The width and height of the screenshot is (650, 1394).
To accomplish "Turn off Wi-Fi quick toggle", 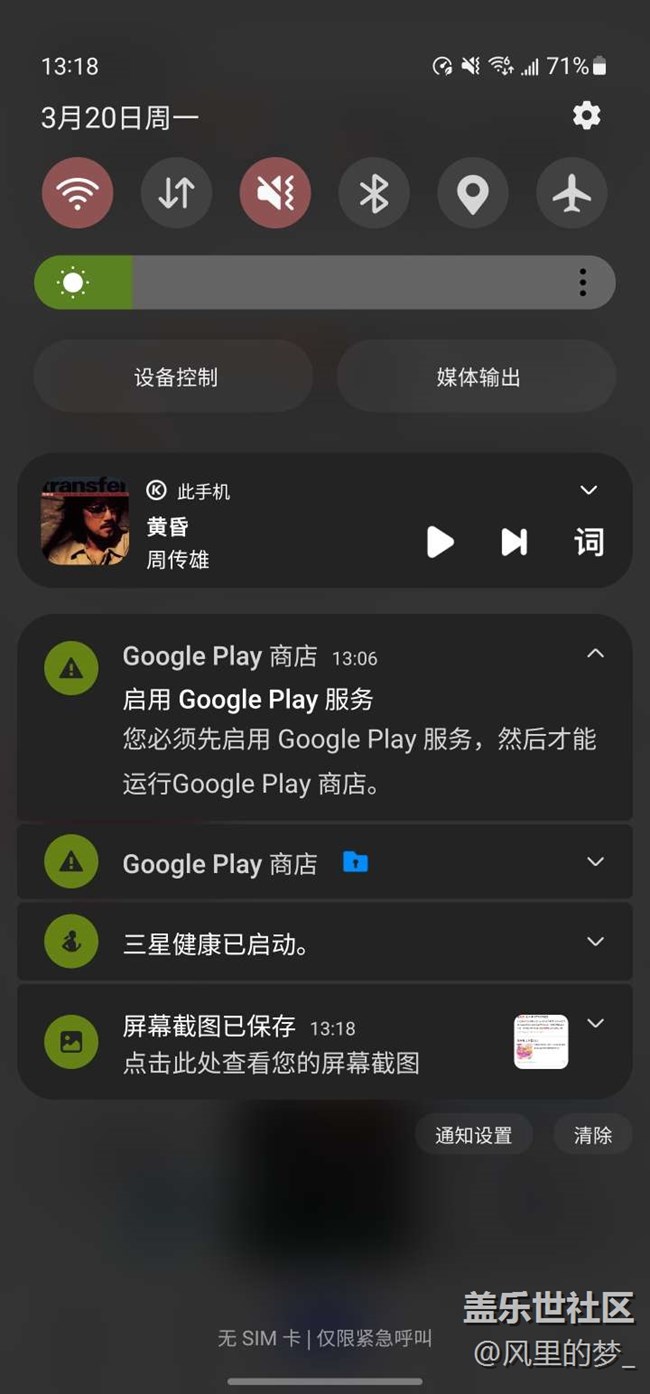I will pyautogui.click(x=78, y=193).
